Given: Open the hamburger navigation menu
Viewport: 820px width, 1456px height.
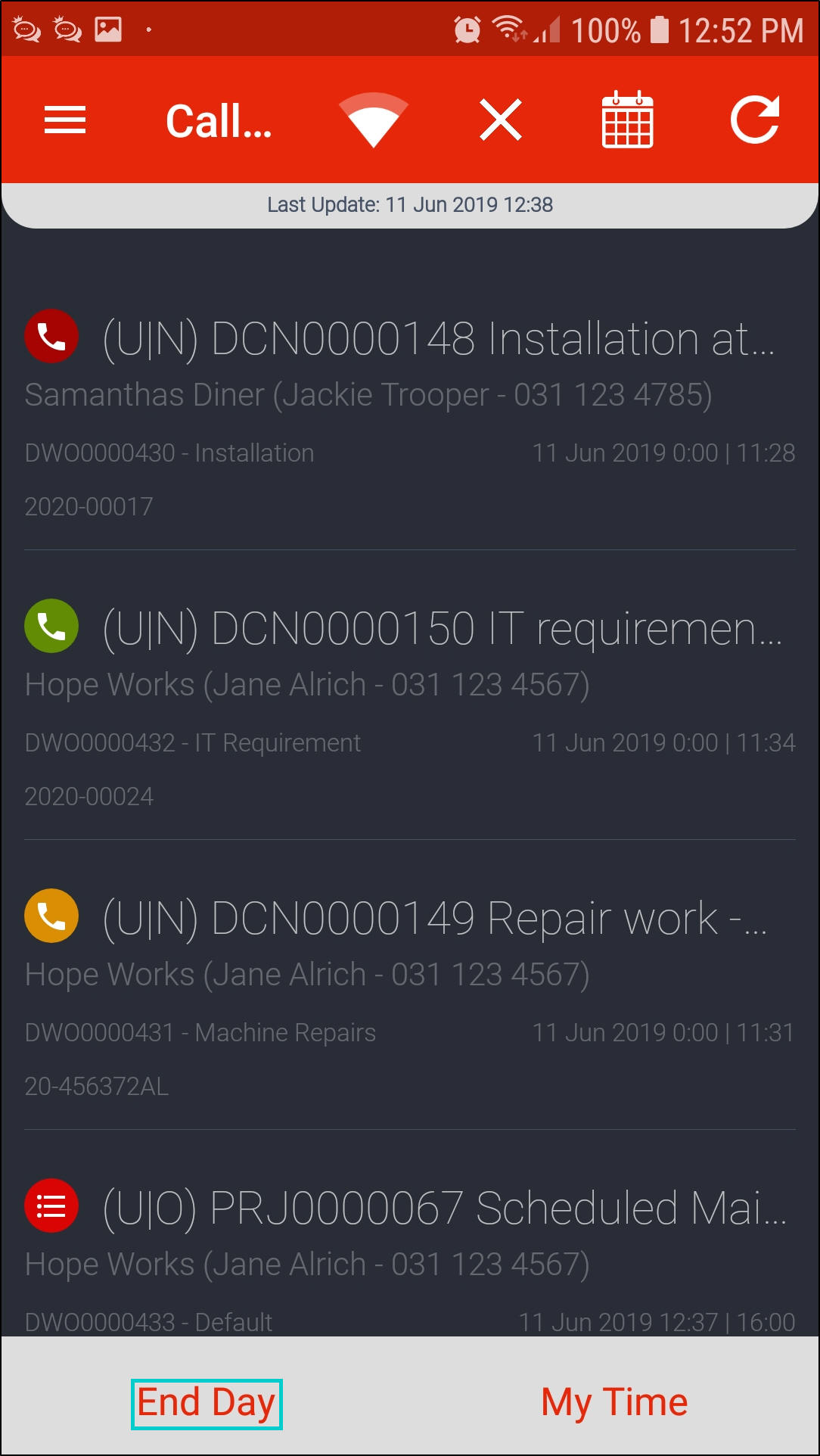Looking at the screenshot, I should (x=65, y=120).
